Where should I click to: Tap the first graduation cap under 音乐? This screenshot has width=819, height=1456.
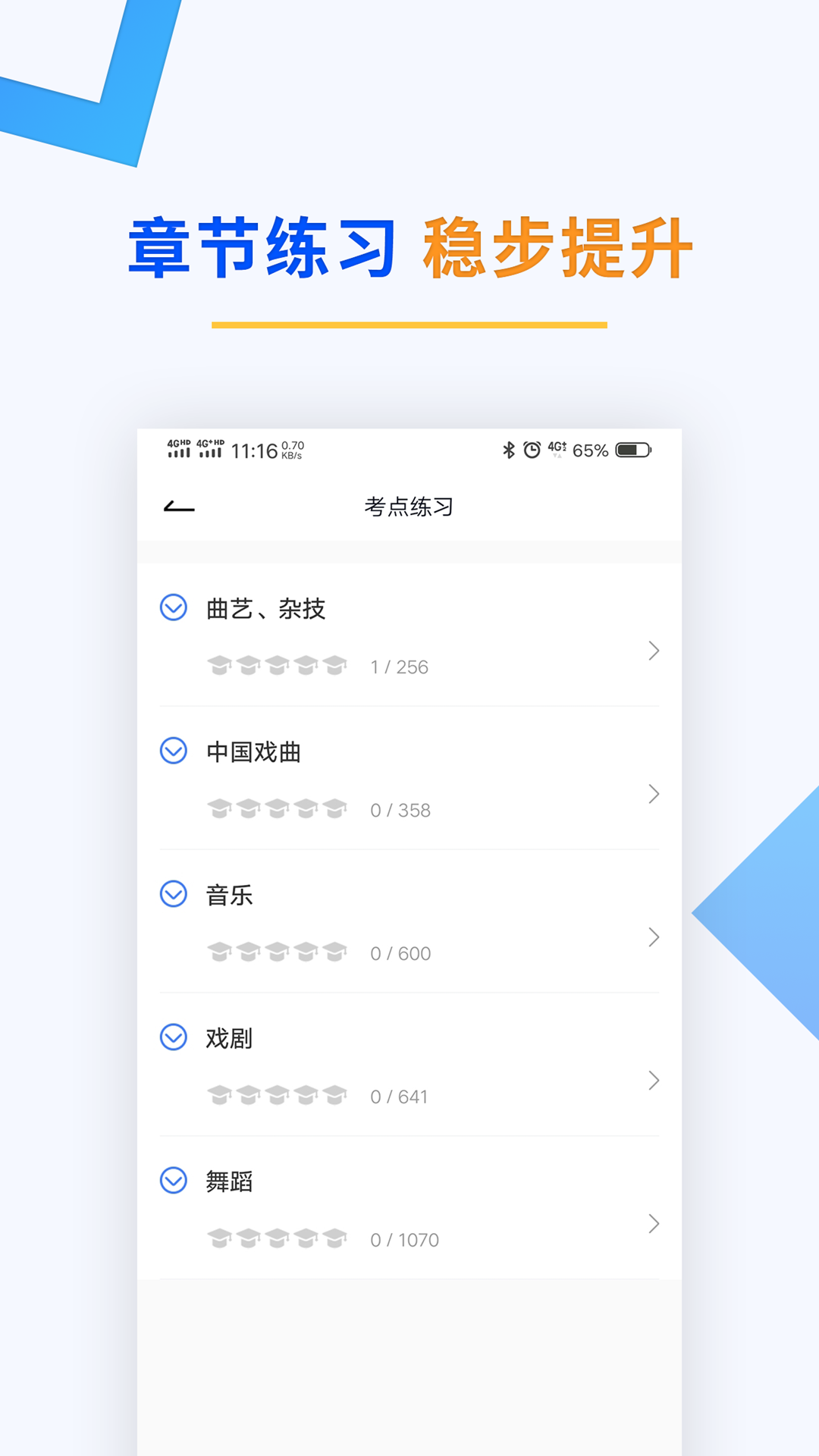[x=218, y=952]
